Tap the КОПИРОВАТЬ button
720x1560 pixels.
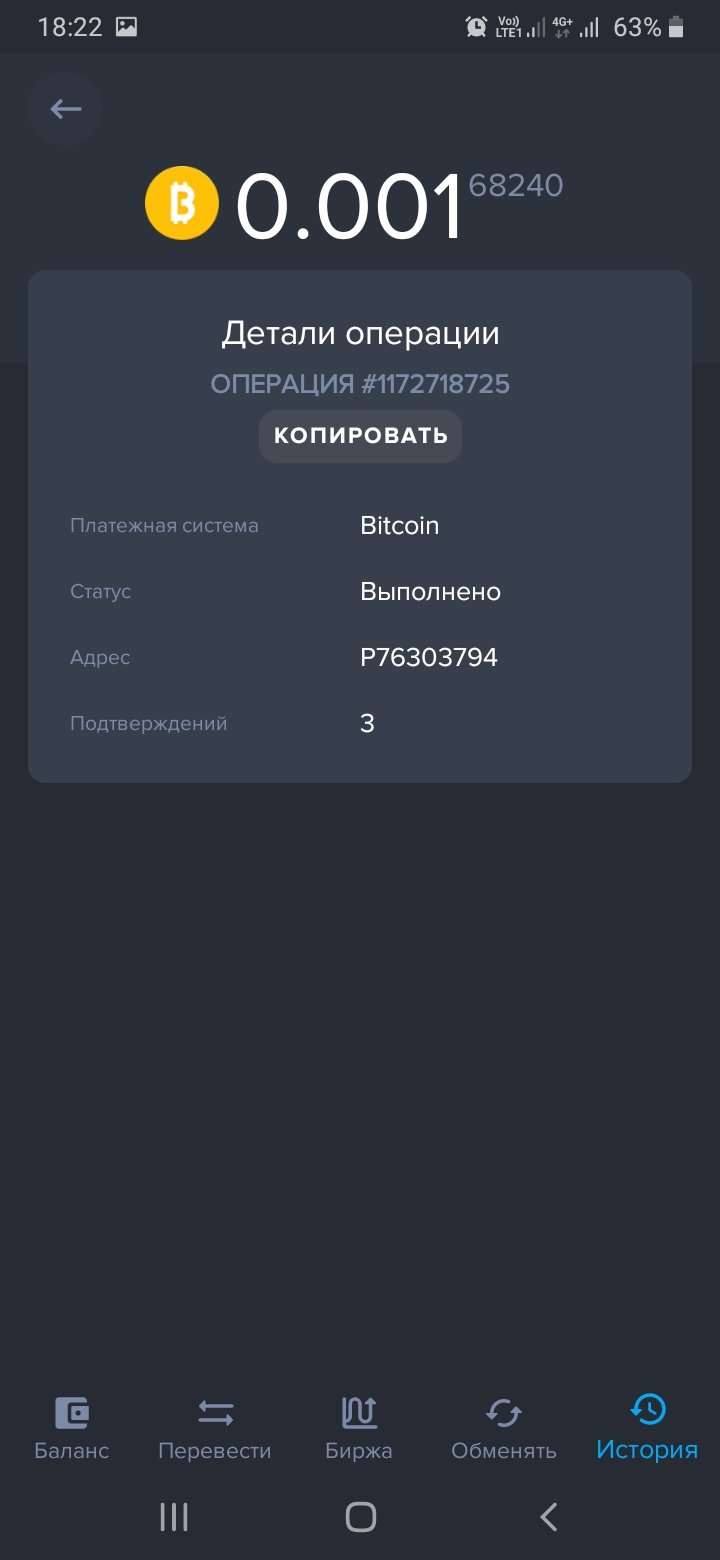(360, 436)
